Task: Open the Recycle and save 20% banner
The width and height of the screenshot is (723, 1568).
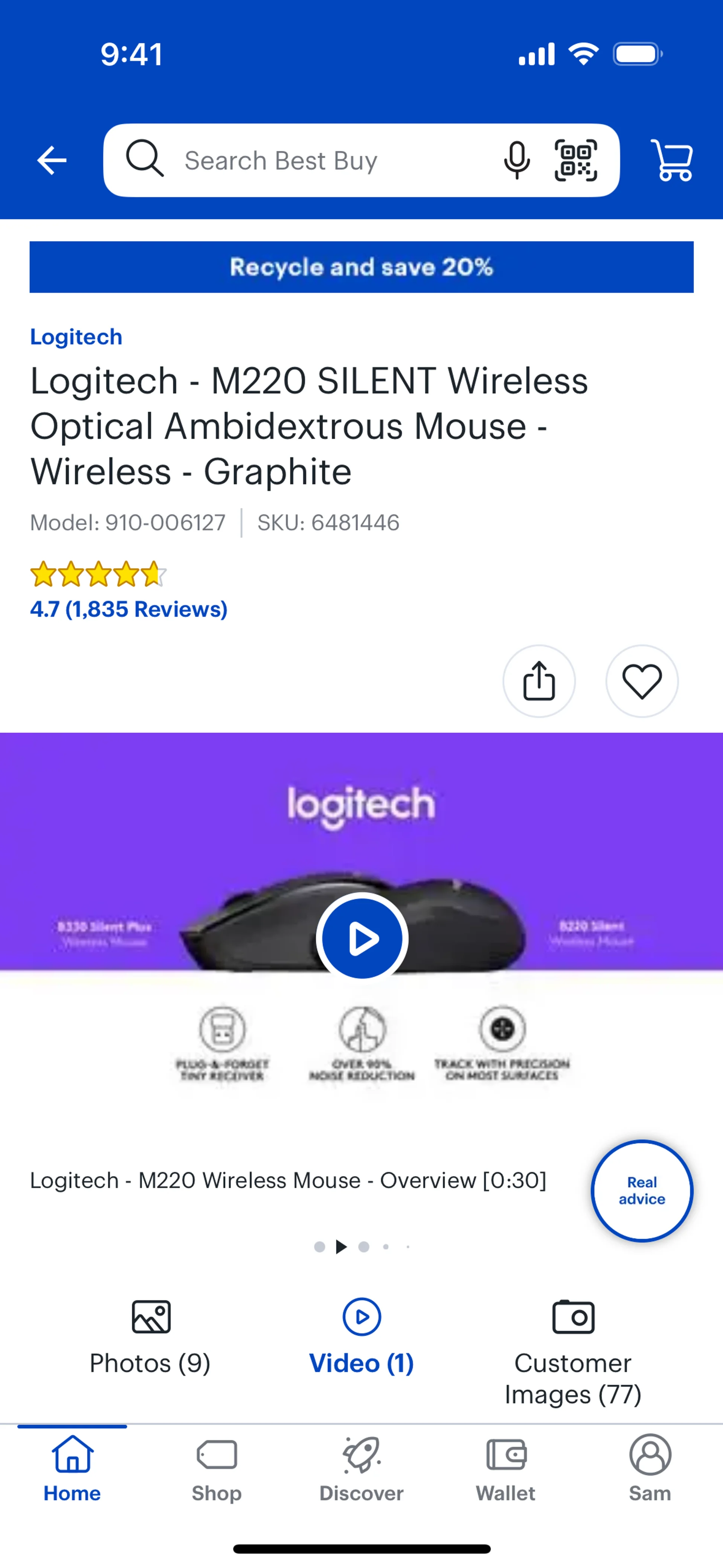Action: pos(361,267)
